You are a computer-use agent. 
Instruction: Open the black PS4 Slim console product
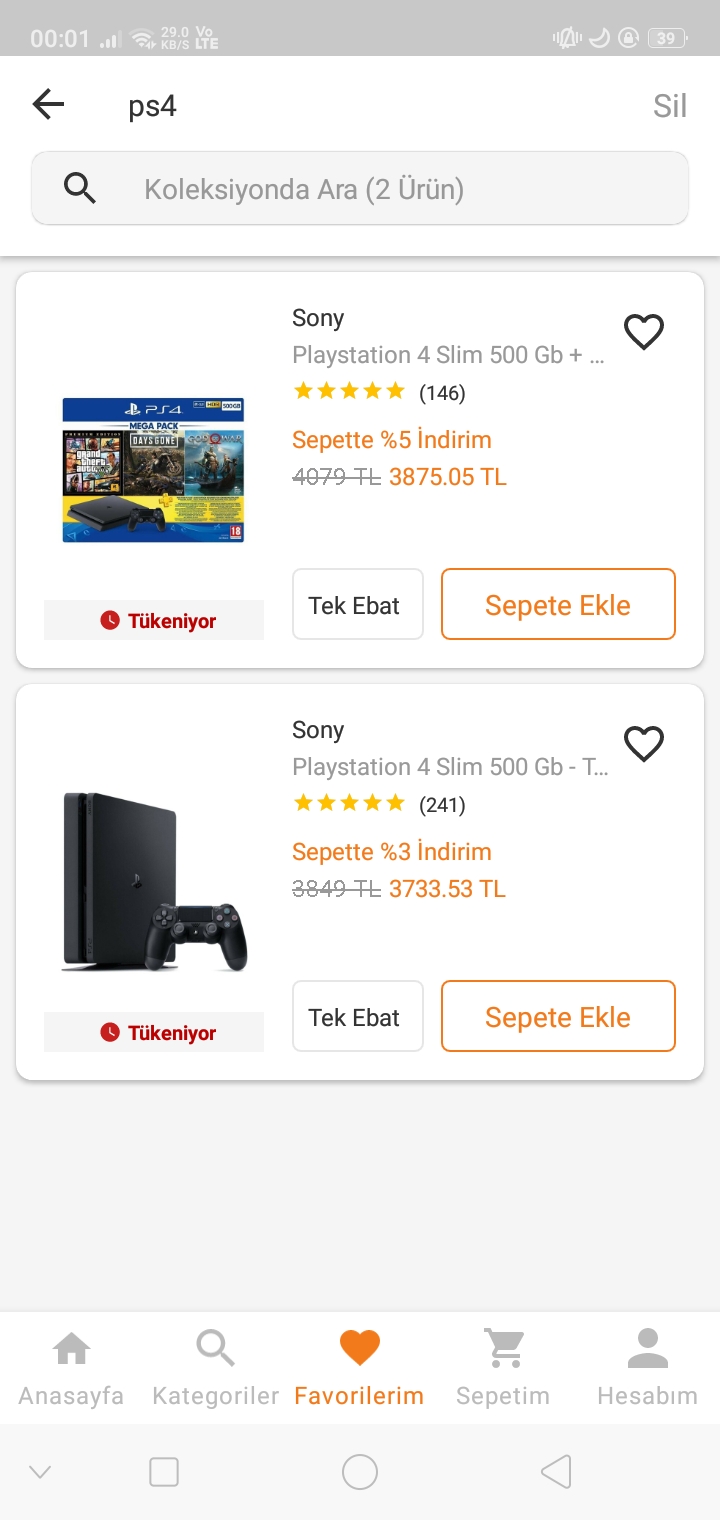pyautogui.click(x=153, y=882)
